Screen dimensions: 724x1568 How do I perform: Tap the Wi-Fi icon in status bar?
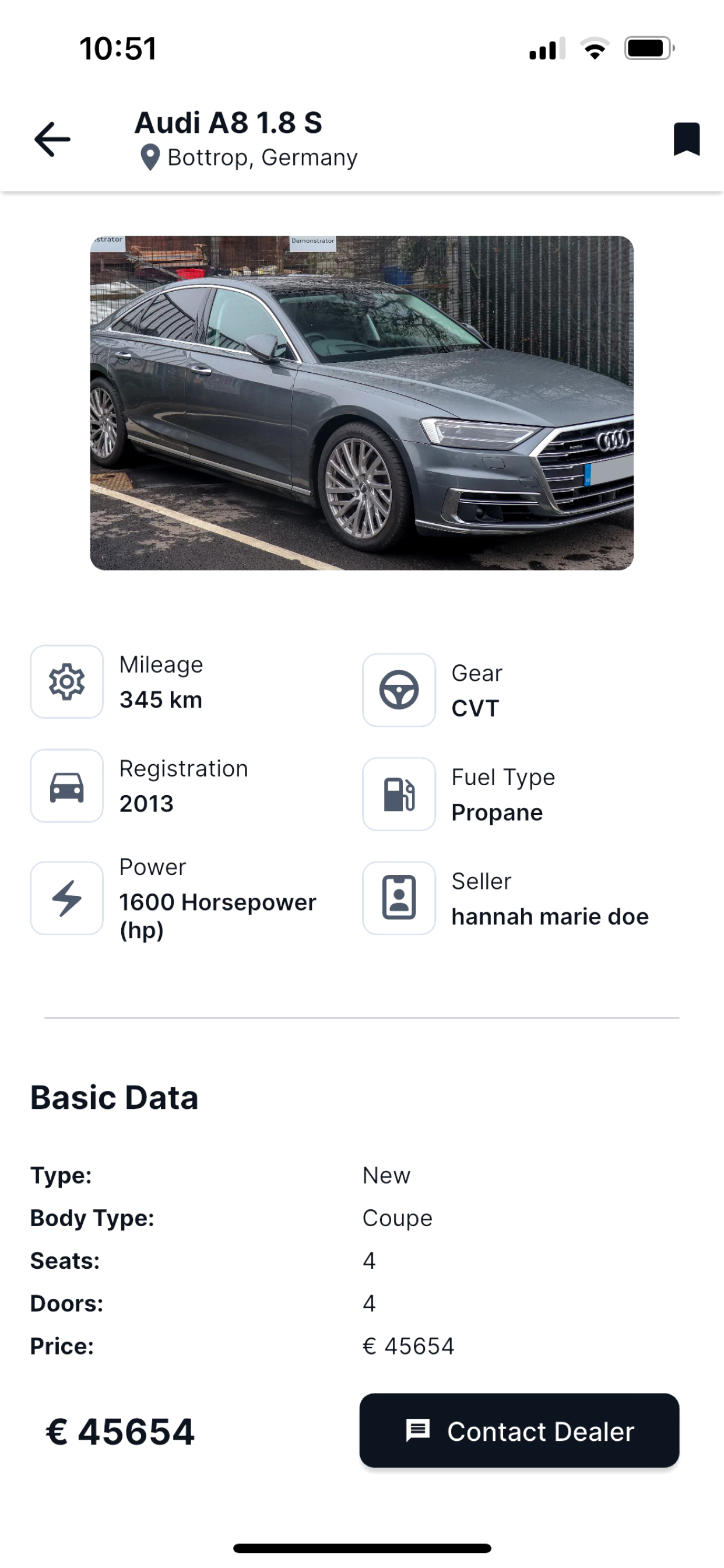pyautogui.click(x=595, y=48)
